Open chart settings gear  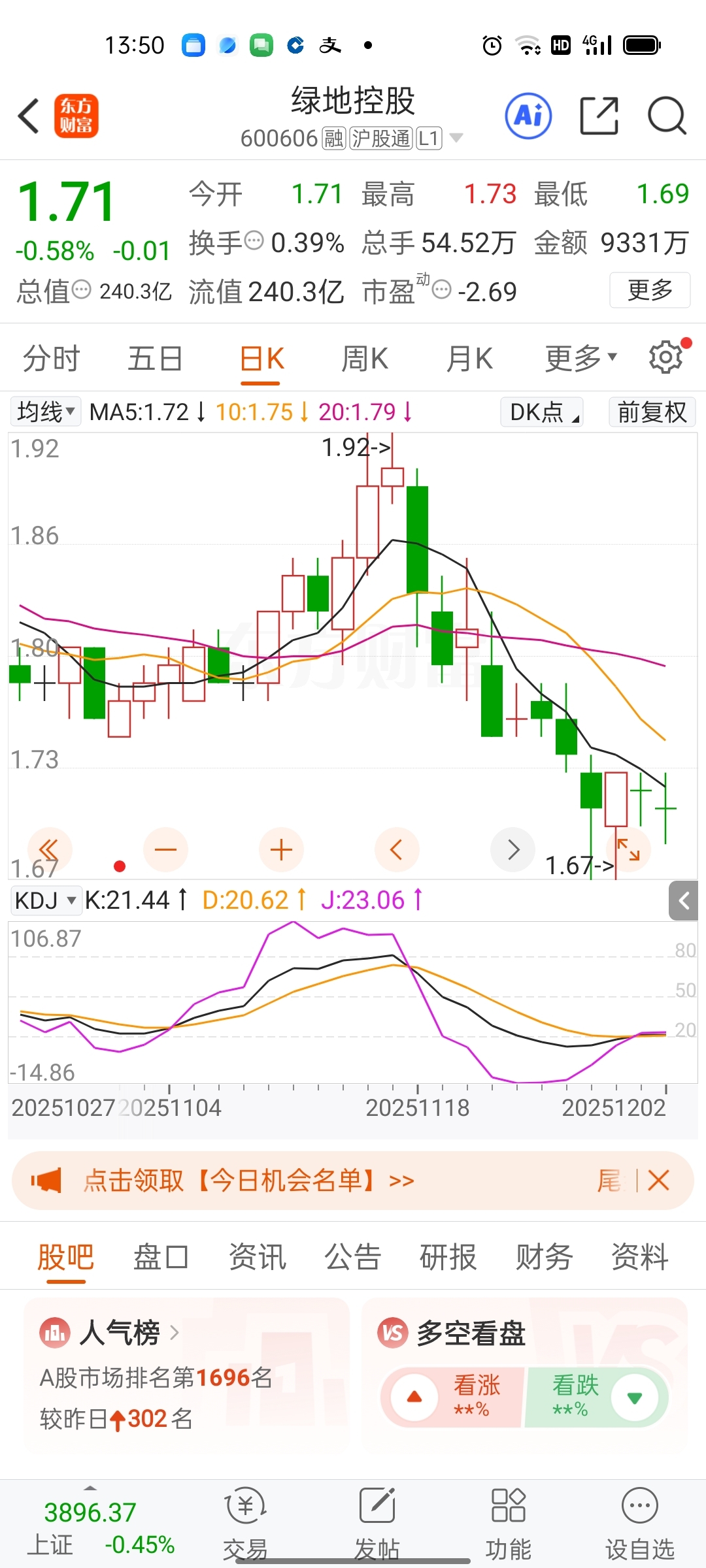(666, 357)
